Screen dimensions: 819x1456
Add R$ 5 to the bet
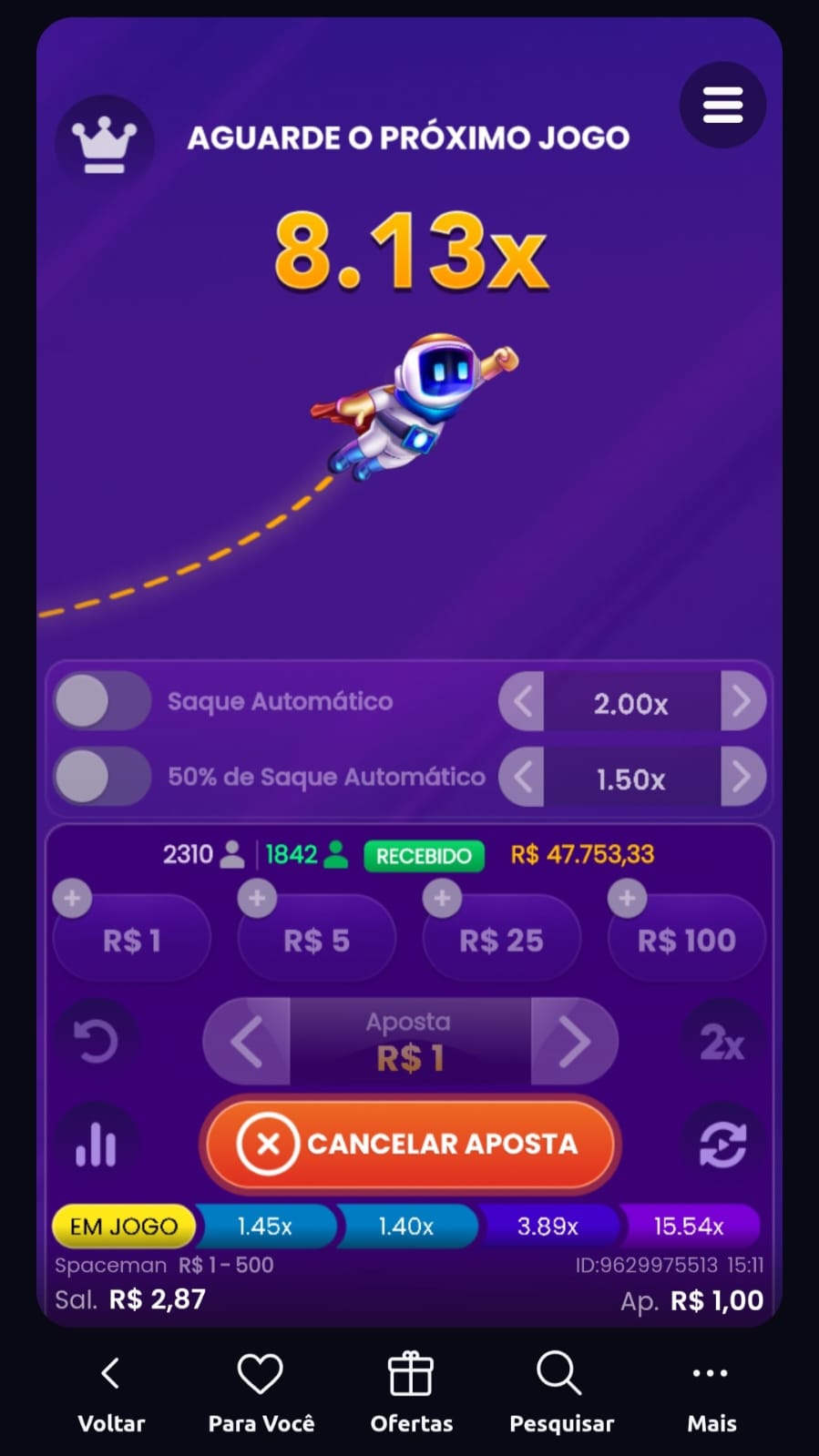tap(316, 939)
